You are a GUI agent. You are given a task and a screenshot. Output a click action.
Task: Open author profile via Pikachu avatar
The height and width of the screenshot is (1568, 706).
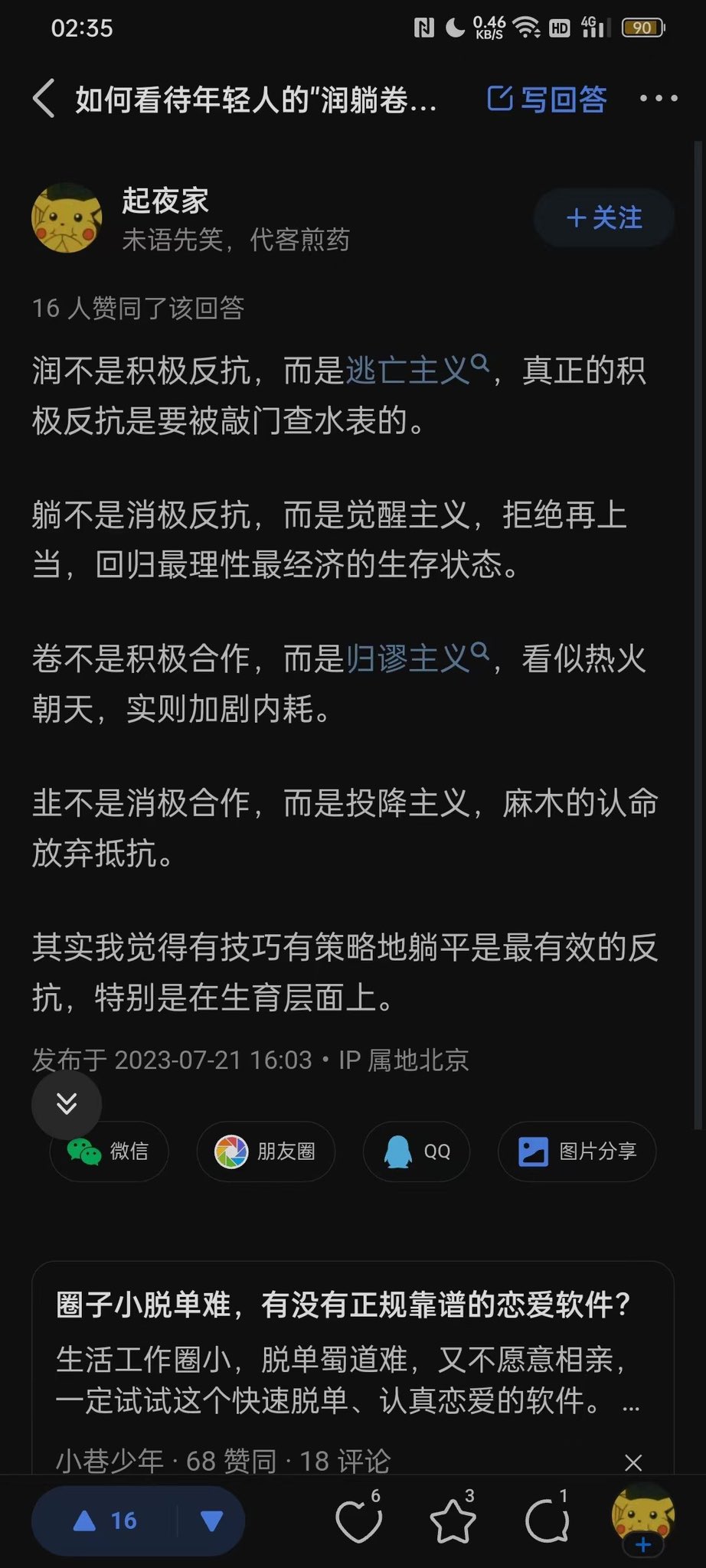(67, 218)
